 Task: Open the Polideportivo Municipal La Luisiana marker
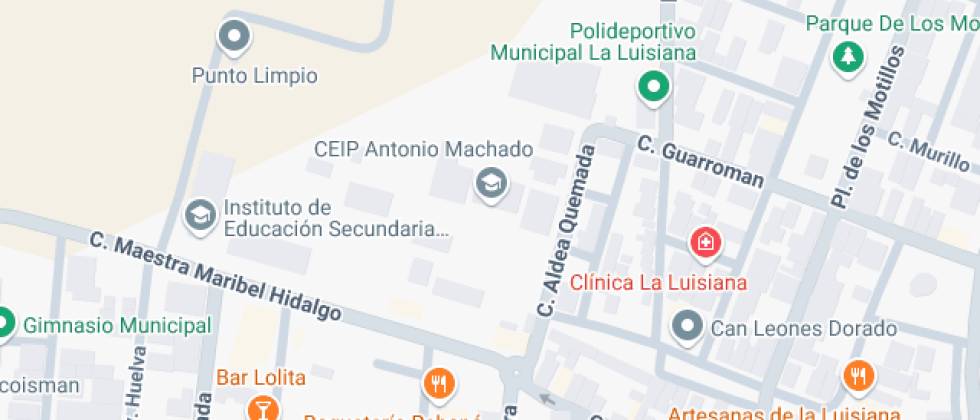click(x=653, y=88)
